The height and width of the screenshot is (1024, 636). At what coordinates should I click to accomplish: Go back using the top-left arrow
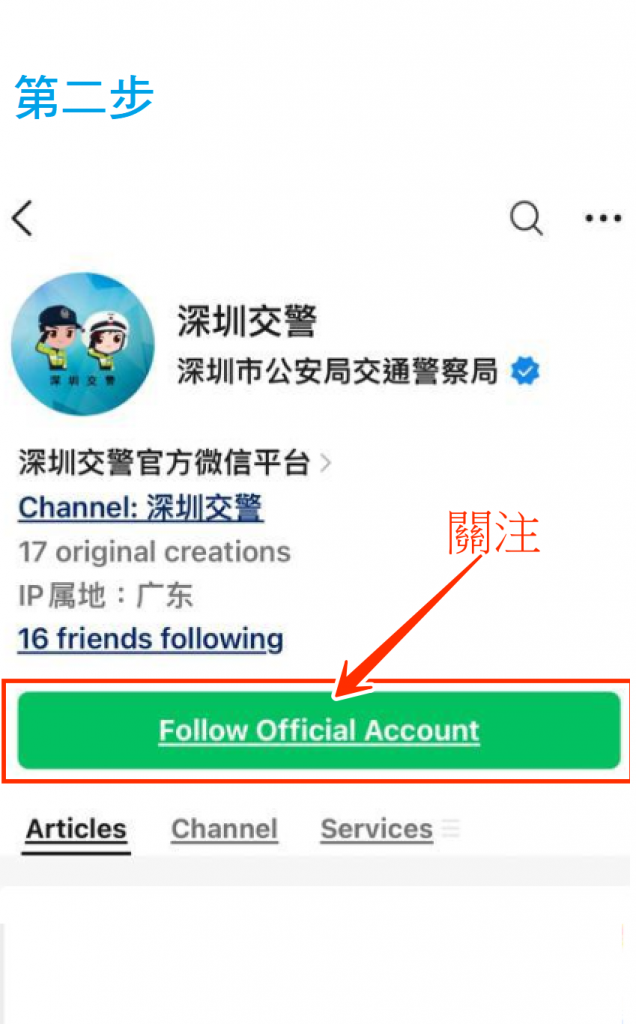coord(23,217)
